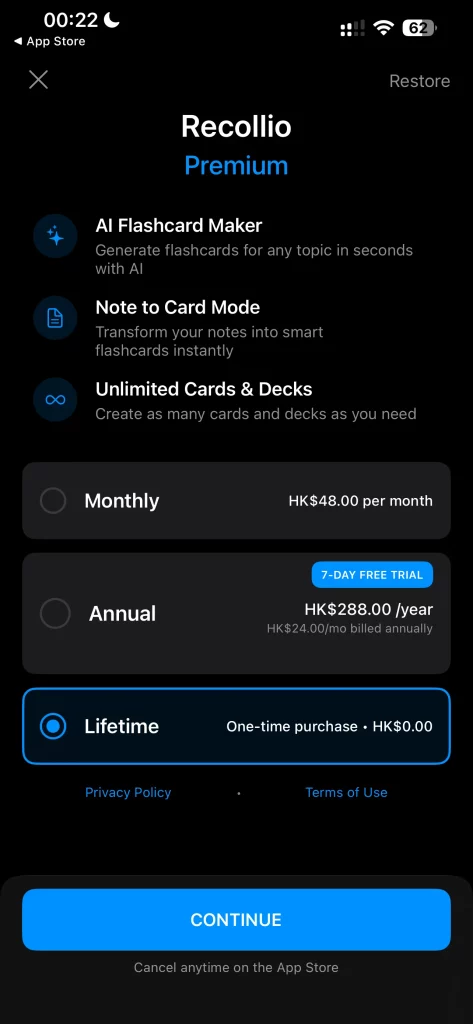Return to the App Store
Screen dimensions: 473x1024
[50, 41]
